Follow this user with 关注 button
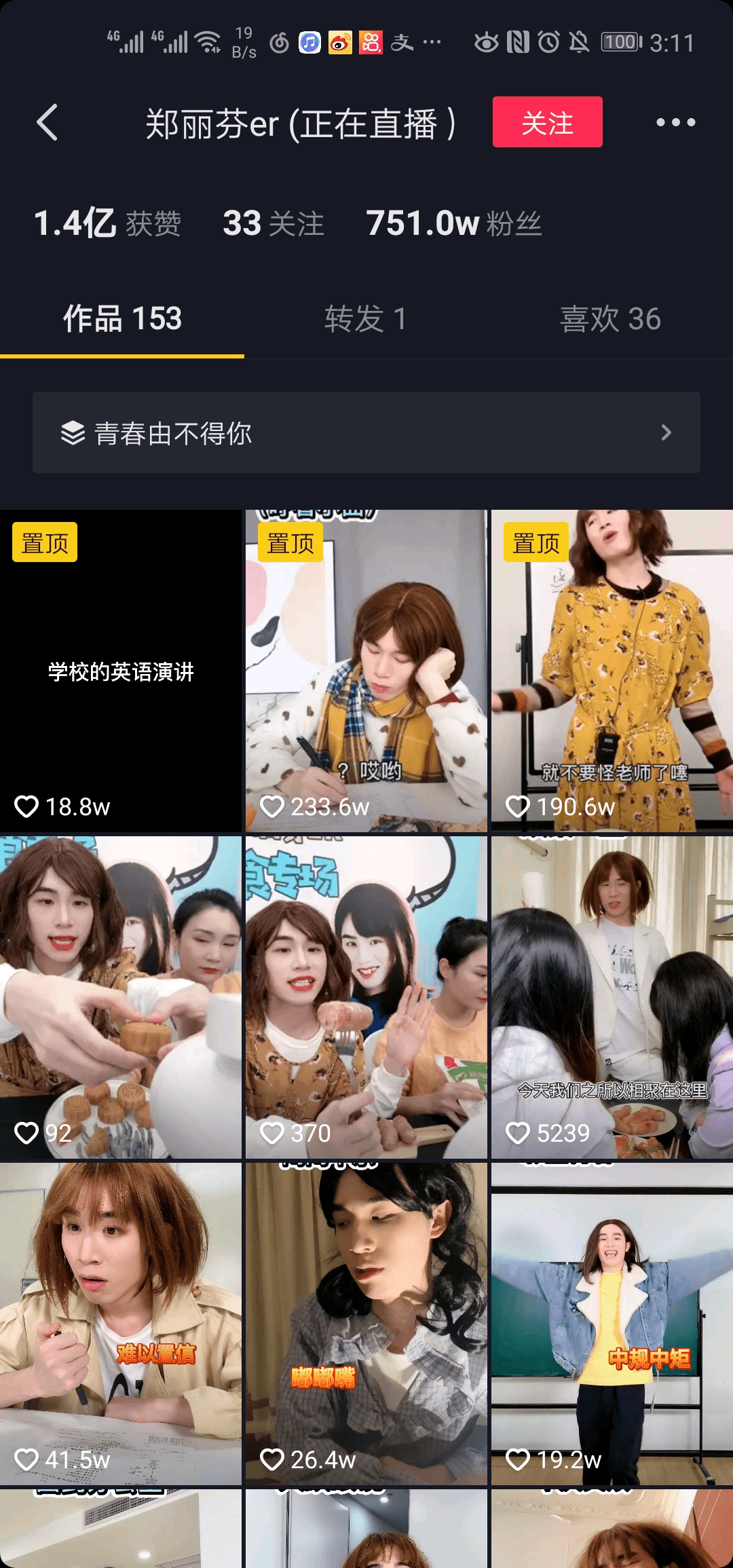Viewport: 733px width, 1568px height. [547, 122]
